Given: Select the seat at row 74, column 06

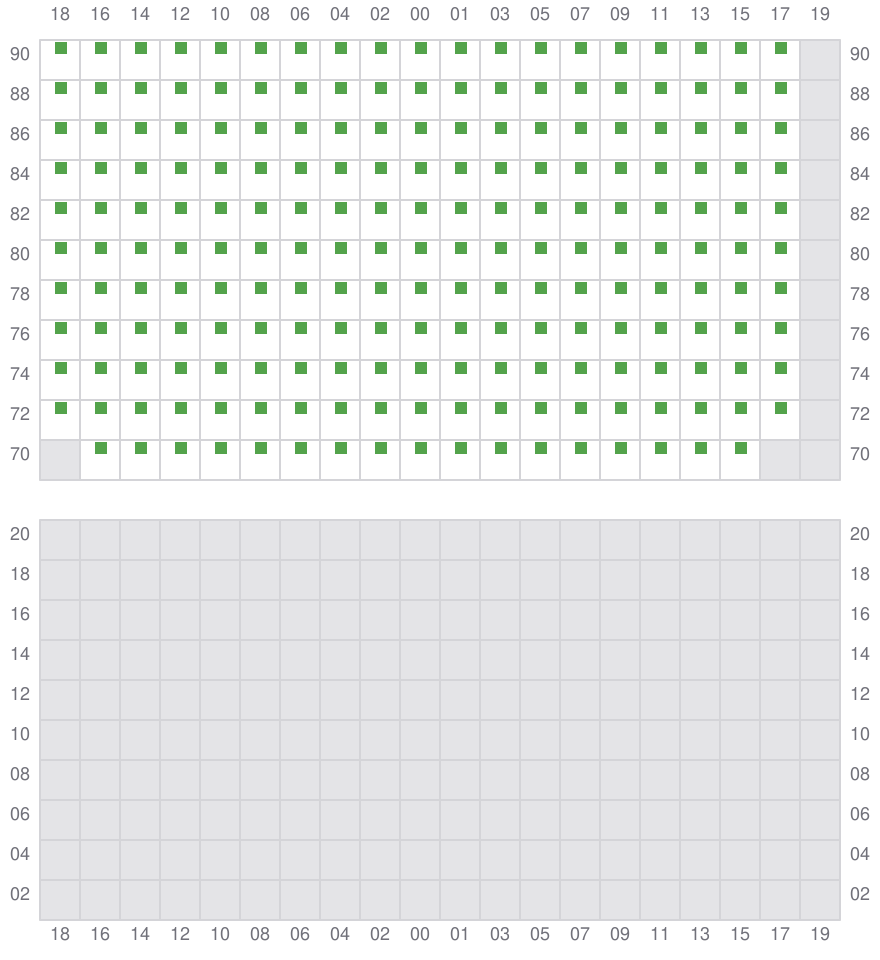Looking at the screenshot, I should 301,368.
